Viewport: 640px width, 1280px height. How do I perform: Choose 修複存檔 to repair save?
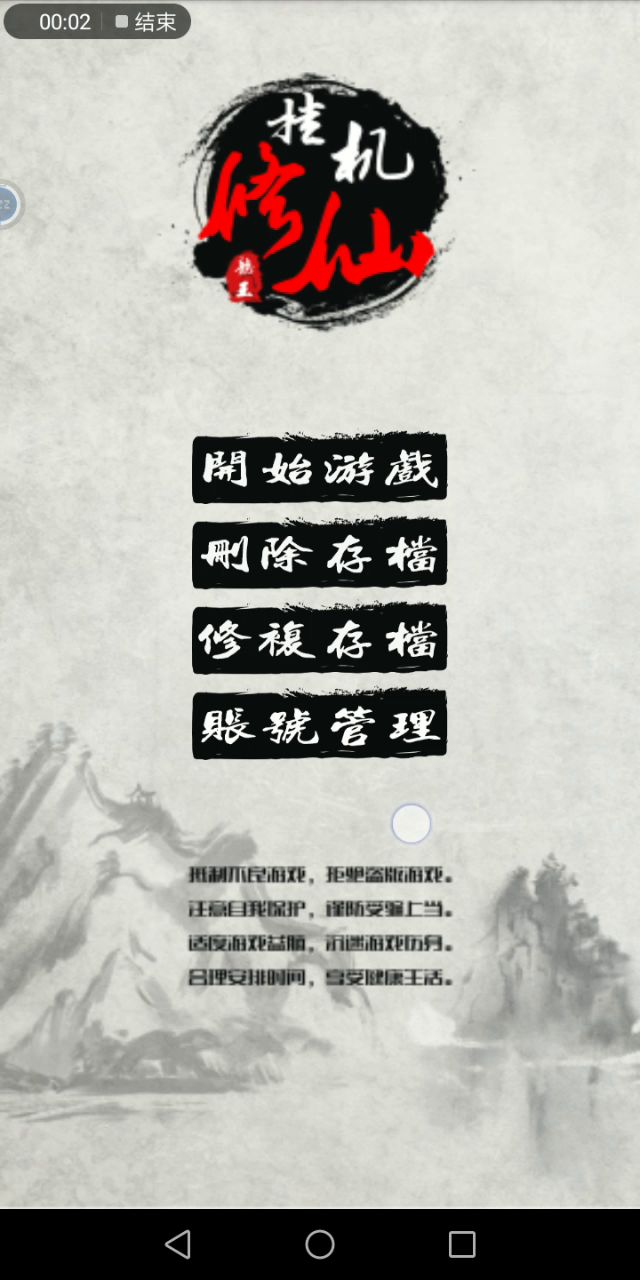pos(319,639)
